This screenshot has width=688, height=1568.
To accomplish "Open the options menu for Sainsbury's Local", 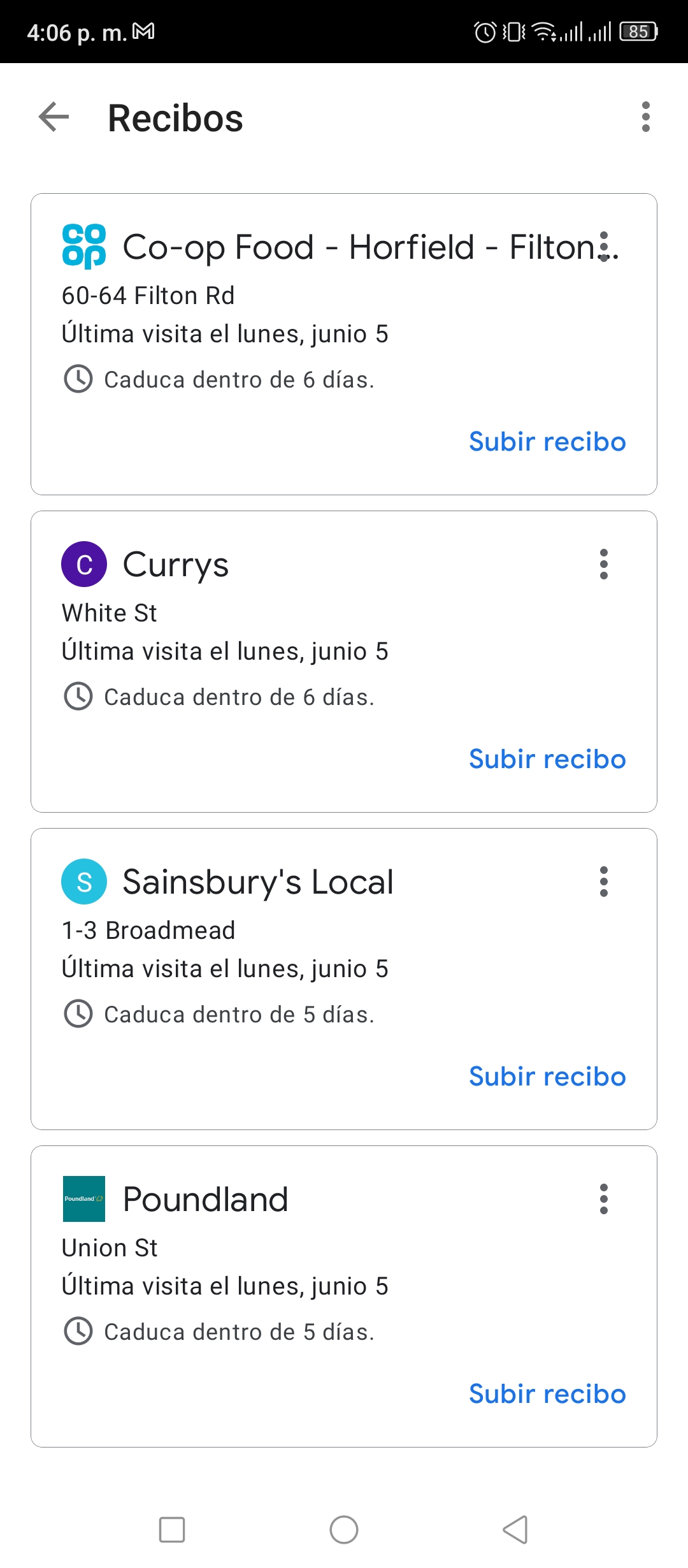I will 604,882.
